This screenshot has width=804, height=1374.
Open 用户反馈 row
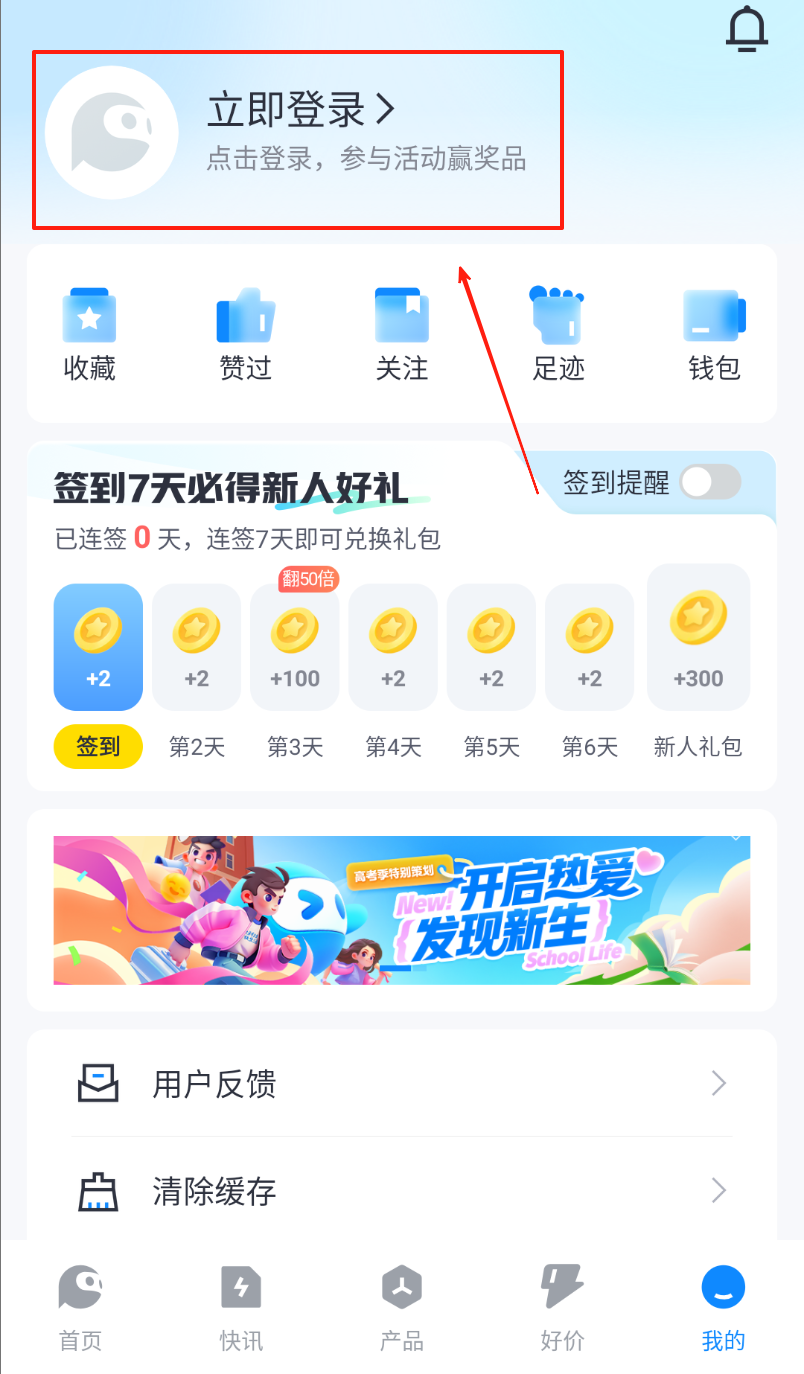coord(402,1084)
